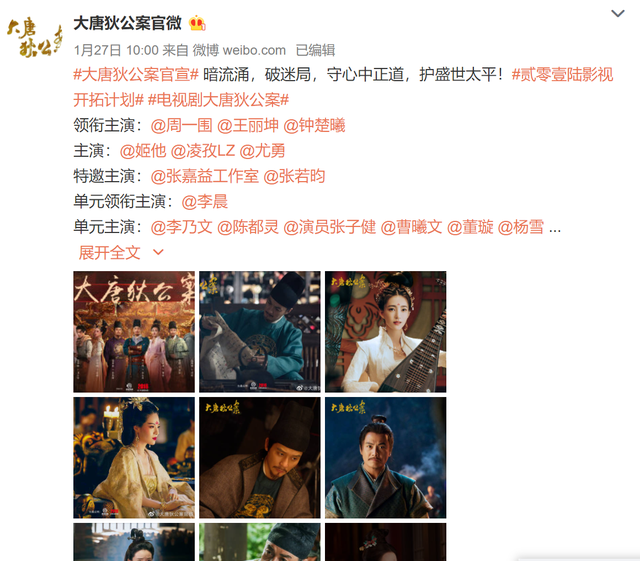Open the post options chevron menu
This screenshot has height=561, width=640.
618,12
